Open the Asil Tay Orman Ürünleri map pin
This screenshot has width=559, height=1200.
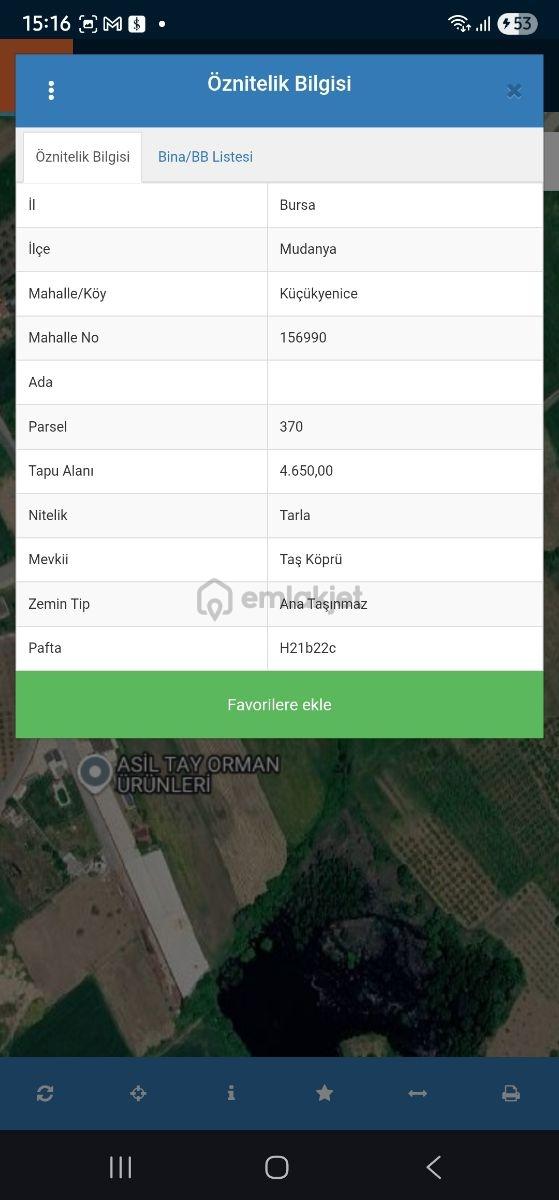(95, 772)
